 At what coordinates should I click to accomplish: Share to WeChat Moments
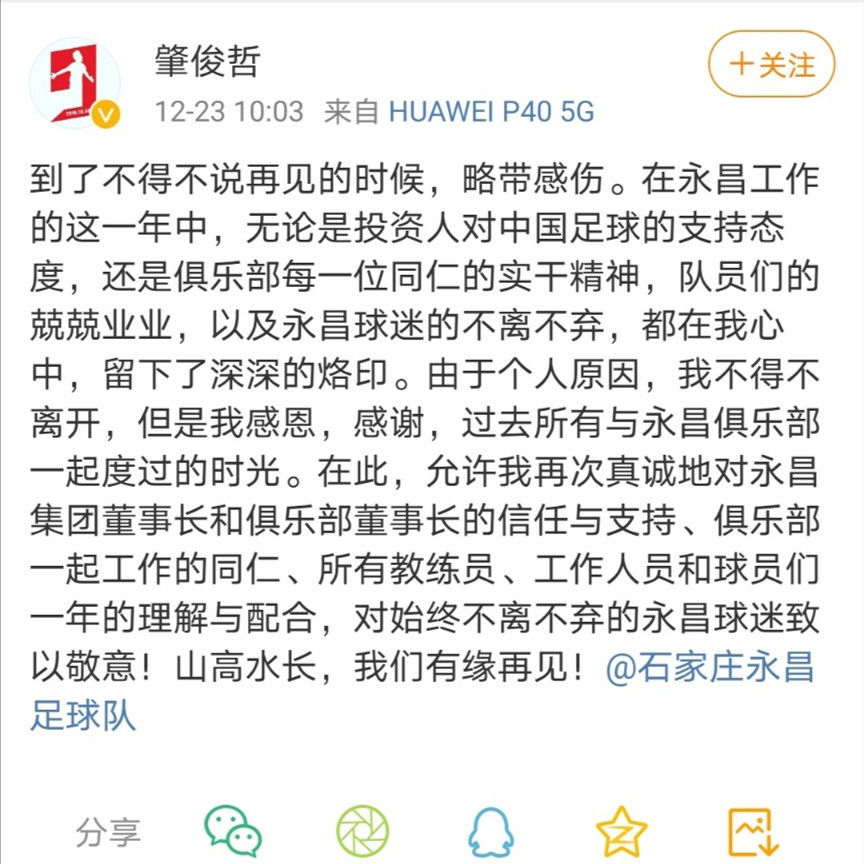coord(362,832)
